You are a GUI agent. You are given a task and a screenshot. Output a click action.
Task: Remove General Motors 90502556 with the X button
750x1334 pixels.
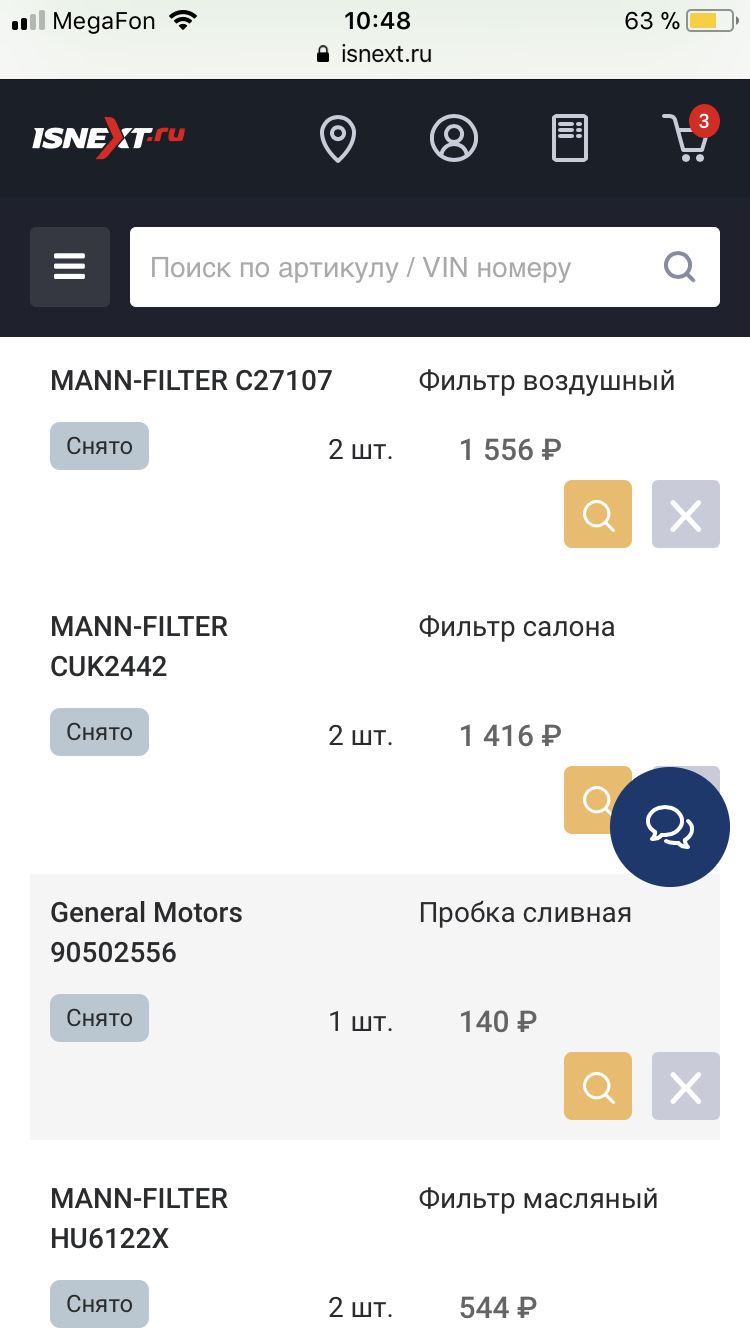point(685,1086)
